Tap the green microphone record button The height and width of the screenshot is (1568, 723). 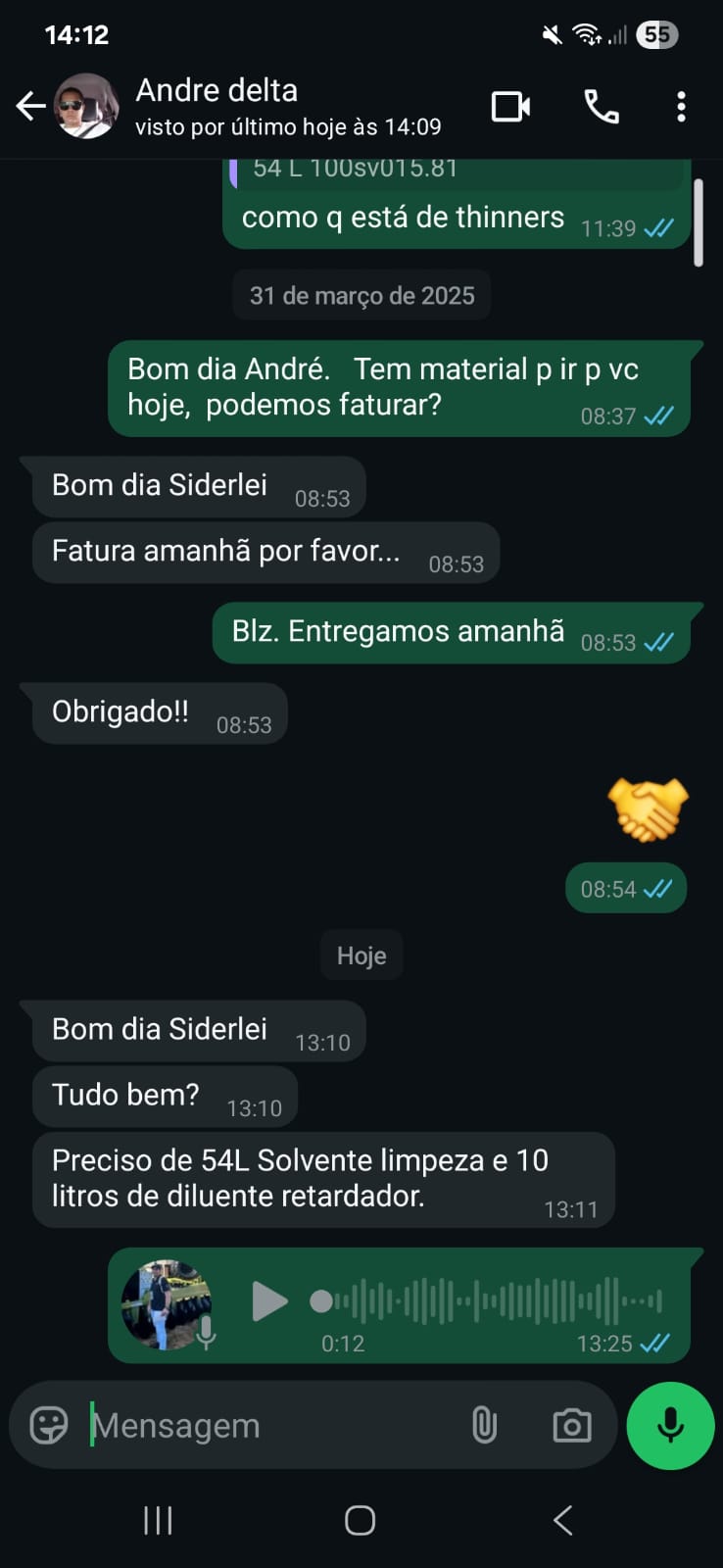(670, 1425)
